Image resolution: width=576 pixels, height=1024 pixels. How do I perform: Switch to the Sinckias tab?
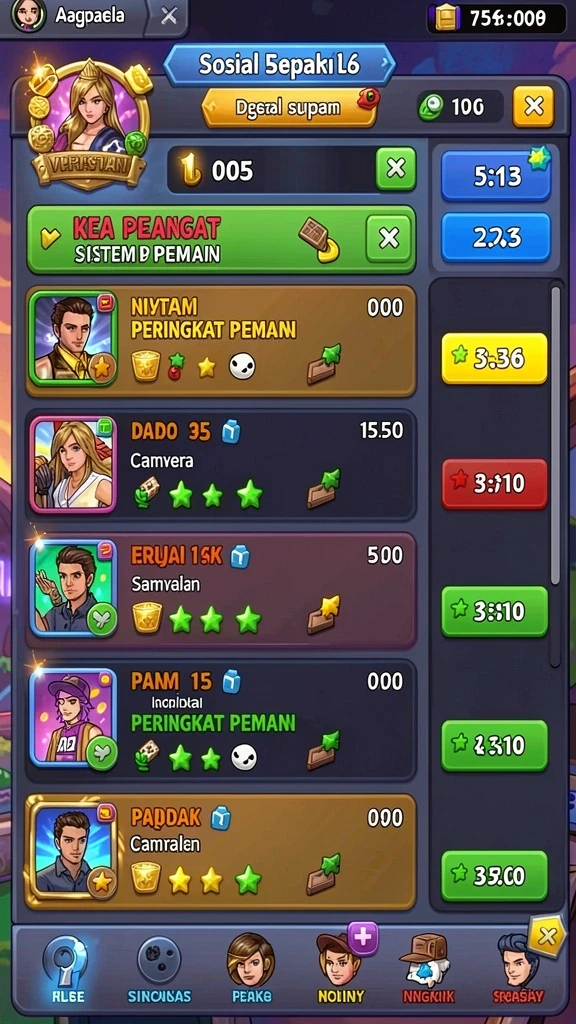coord(159,968)
